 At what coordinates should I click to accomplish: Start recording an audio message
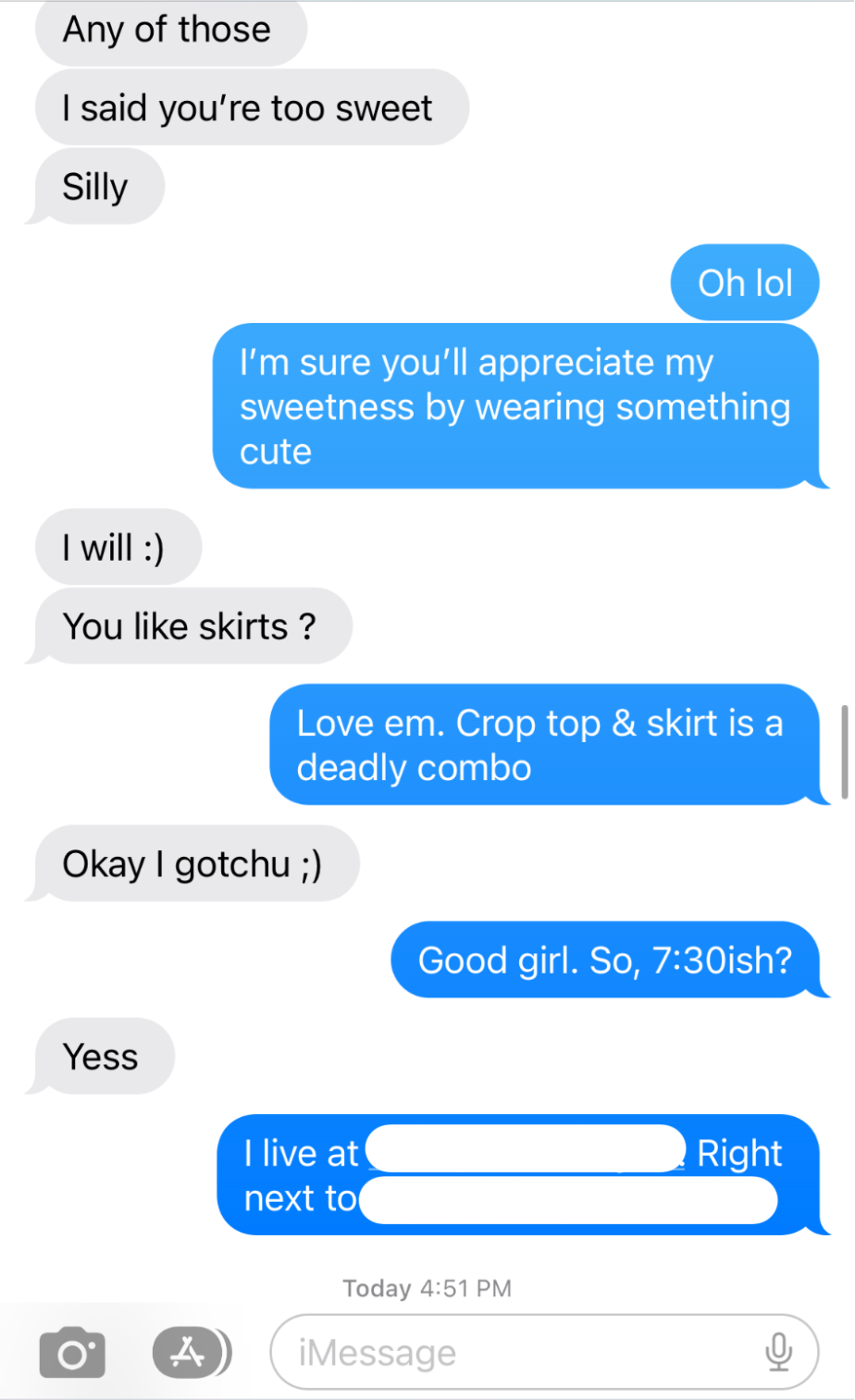coord(779,1353)
